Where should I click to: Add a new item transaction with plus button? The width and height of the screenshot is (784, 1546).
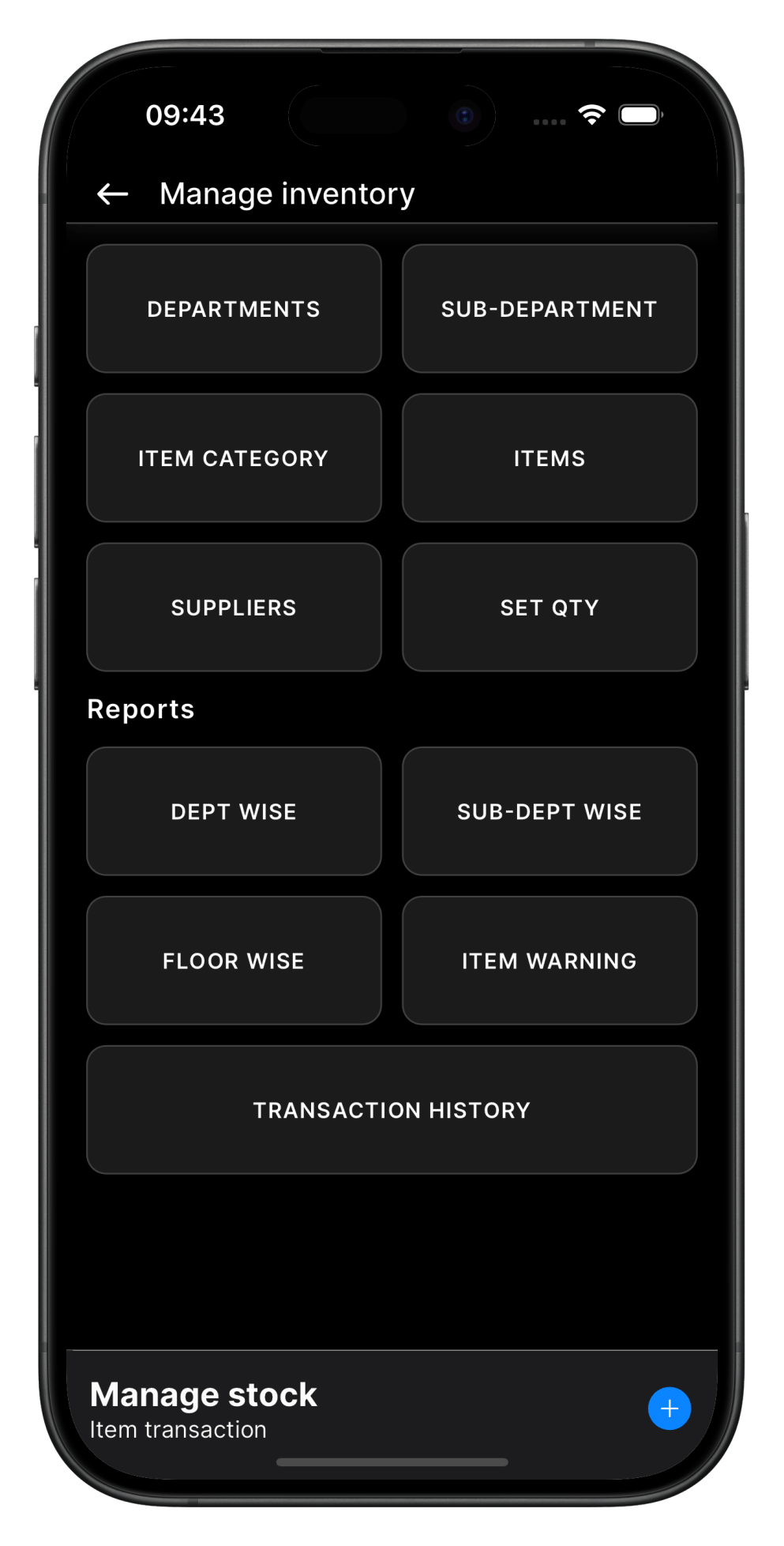[669, 1409]
